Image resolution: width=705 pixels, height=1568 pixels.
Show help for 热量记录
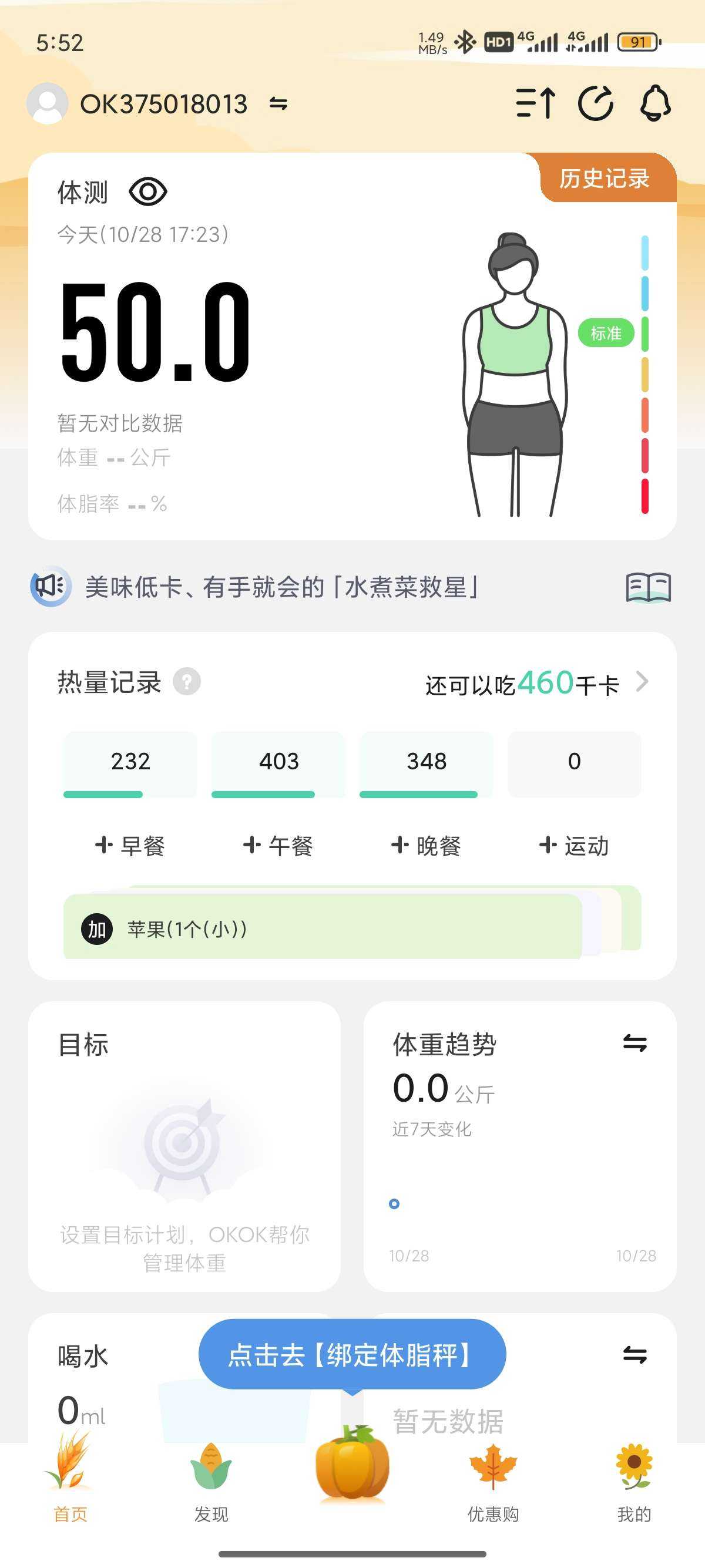tap(187, 681)
